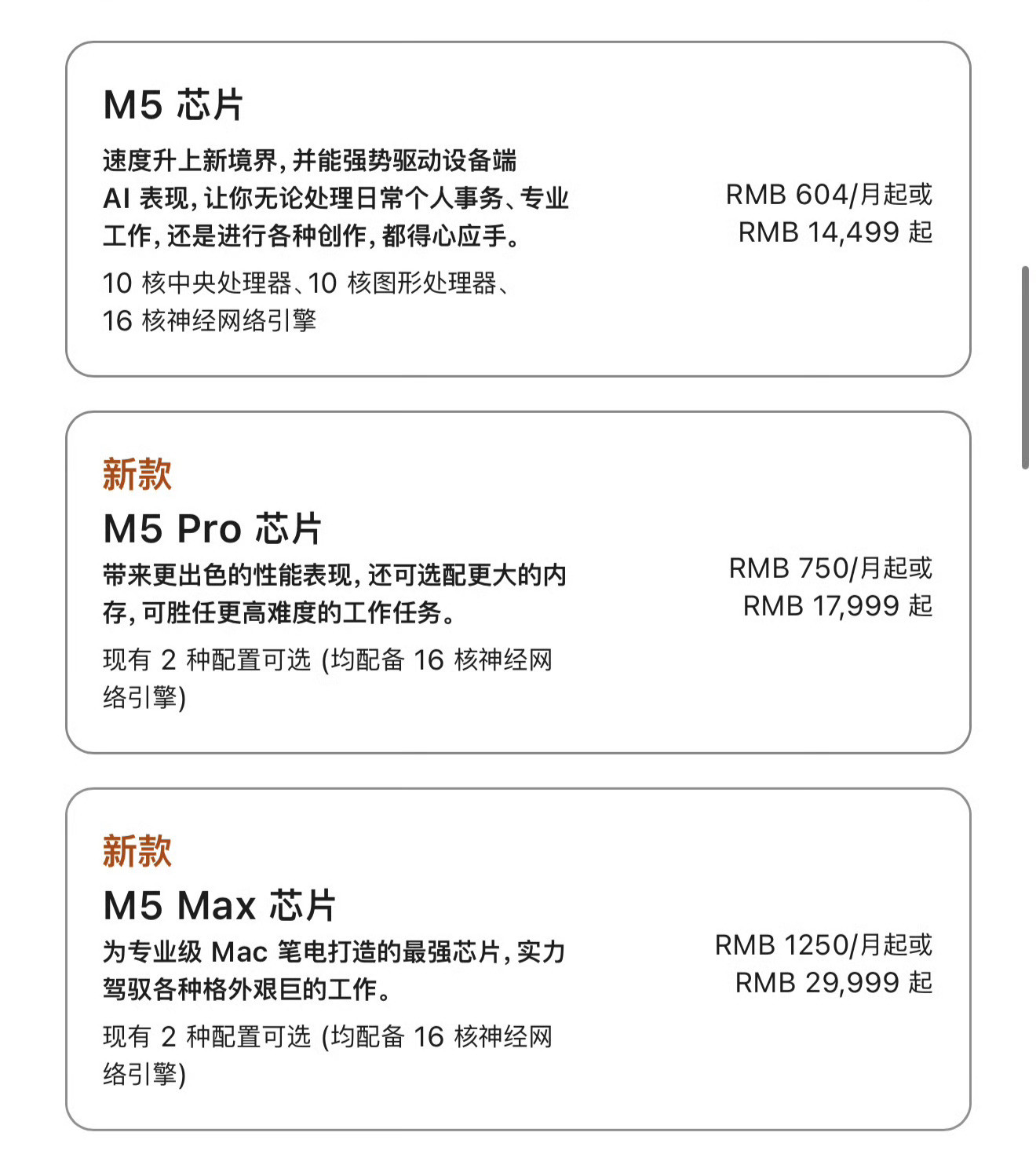
Task: Click the M5 Pro 芯片 heading text
Action: (x=210, y=528)
